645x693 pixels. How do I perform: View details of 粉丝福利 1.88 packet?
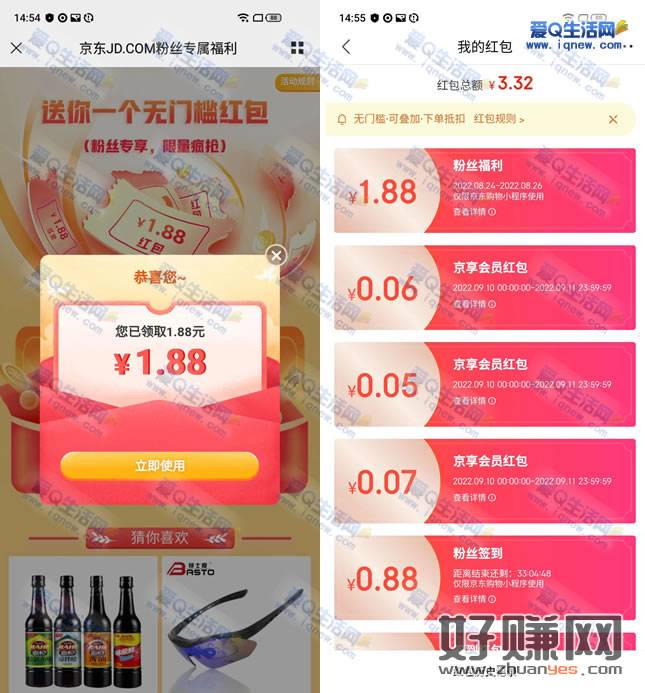pos(474,212)
